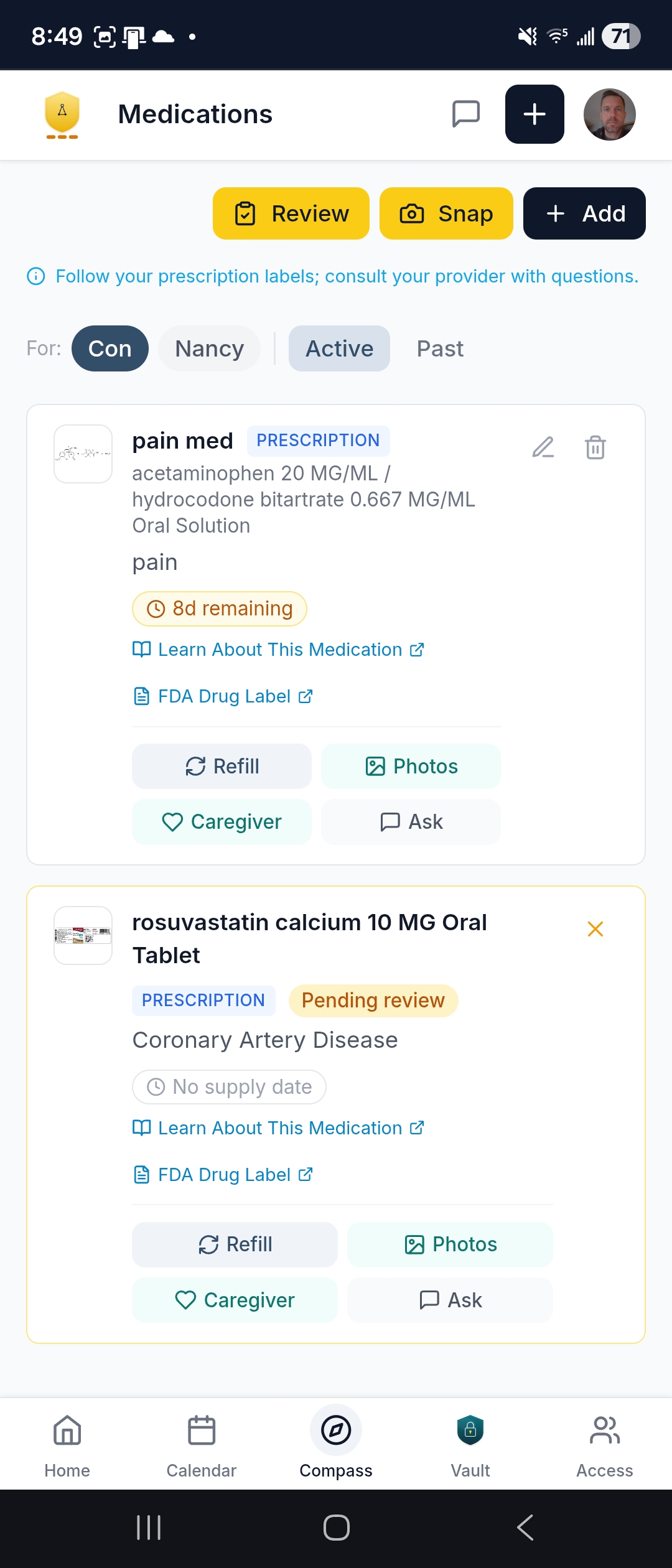Viewport: 672px width, 1568px height.
Task: Tap the Snap camera button
Action: point(446,213)
